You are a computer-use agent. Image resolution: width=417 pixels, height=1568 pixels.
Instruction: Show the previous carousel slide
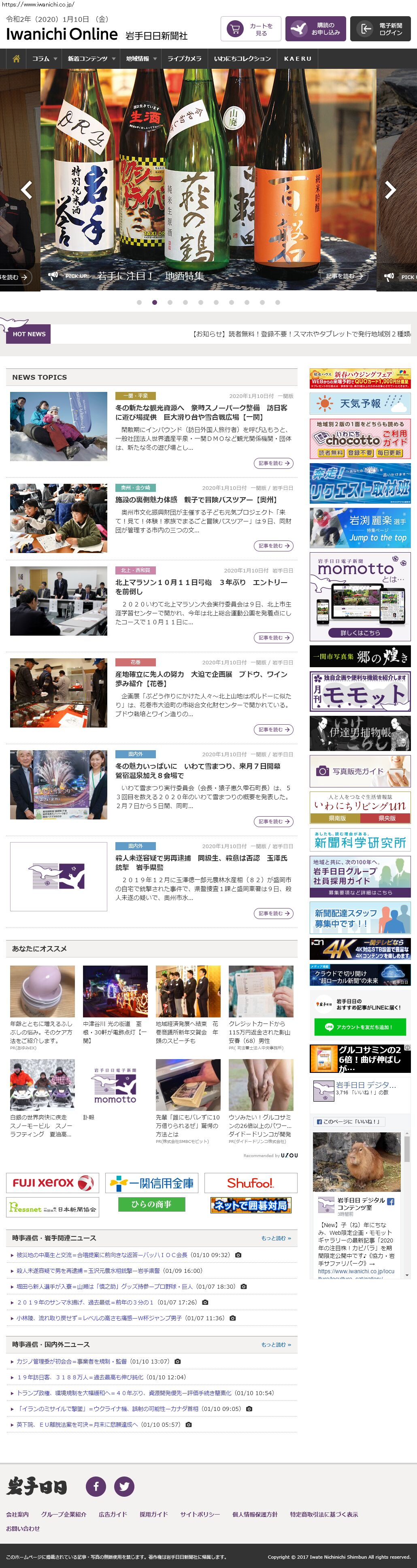point(27,190)
